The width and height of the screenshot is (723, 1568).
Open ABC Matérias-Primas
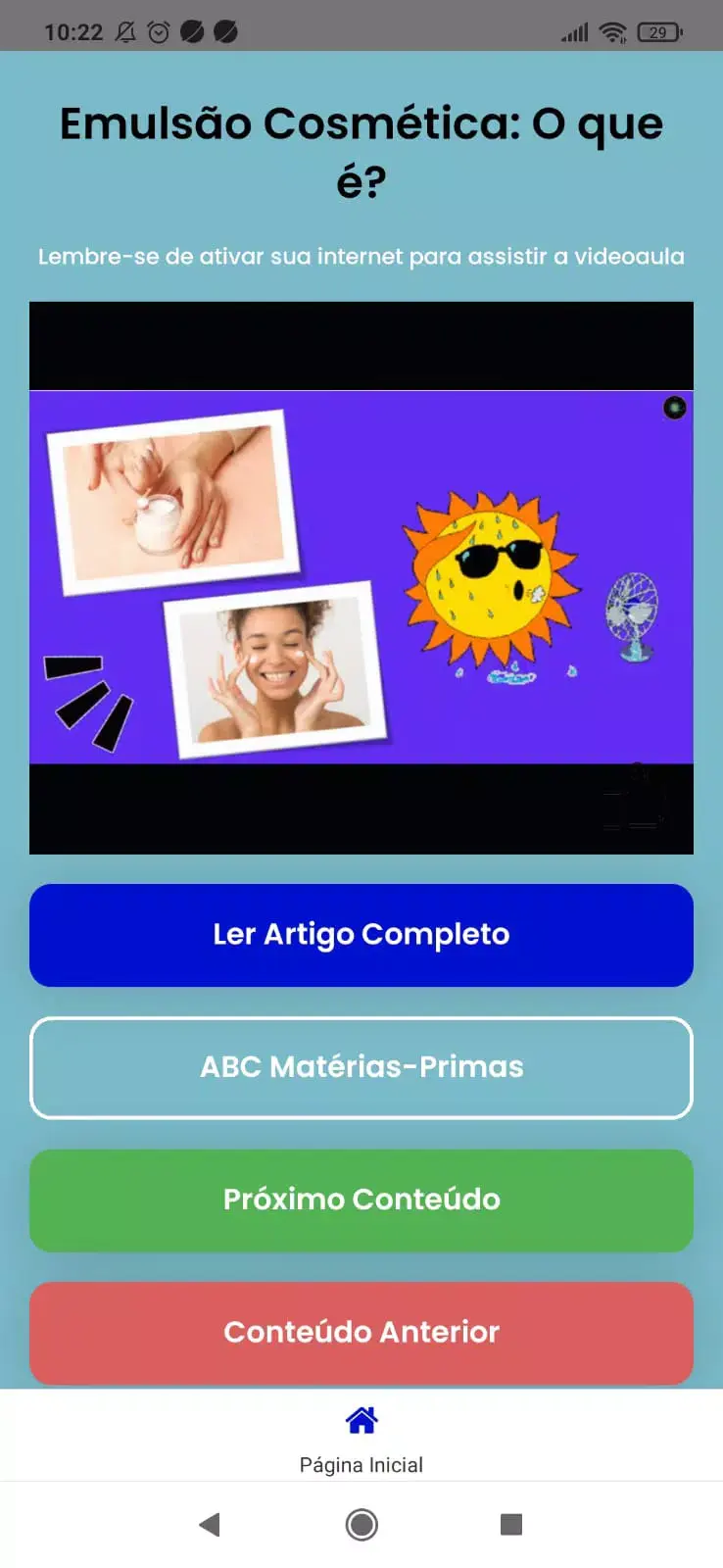[x=361, y=1067]
